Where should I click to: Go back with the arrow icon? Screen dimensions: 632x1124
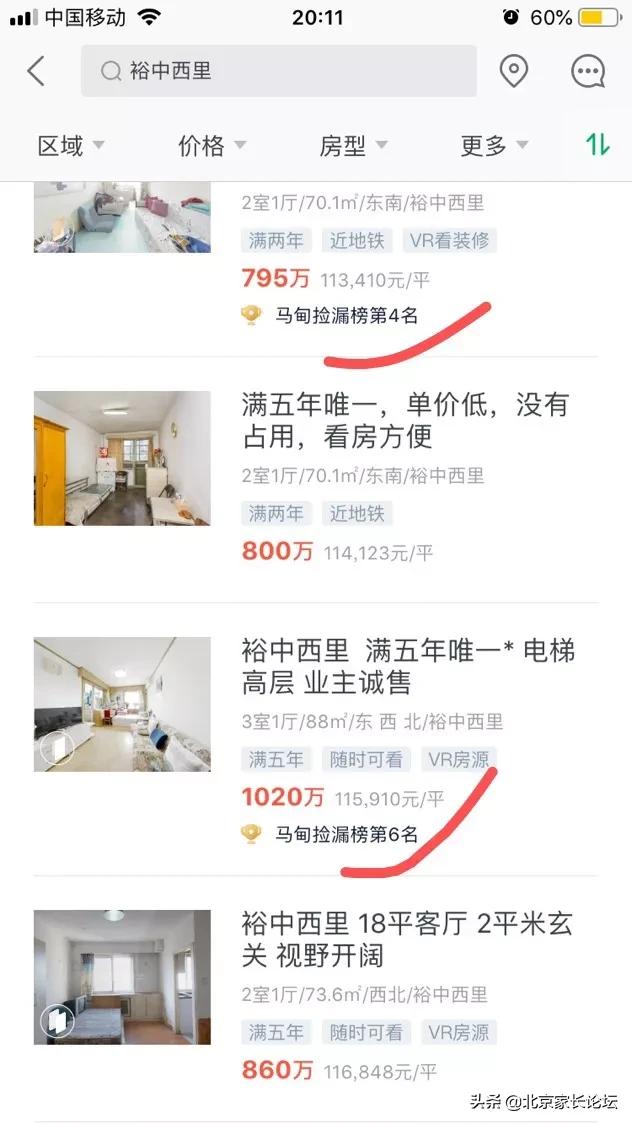pyautogui.click(x=36, y=71)
